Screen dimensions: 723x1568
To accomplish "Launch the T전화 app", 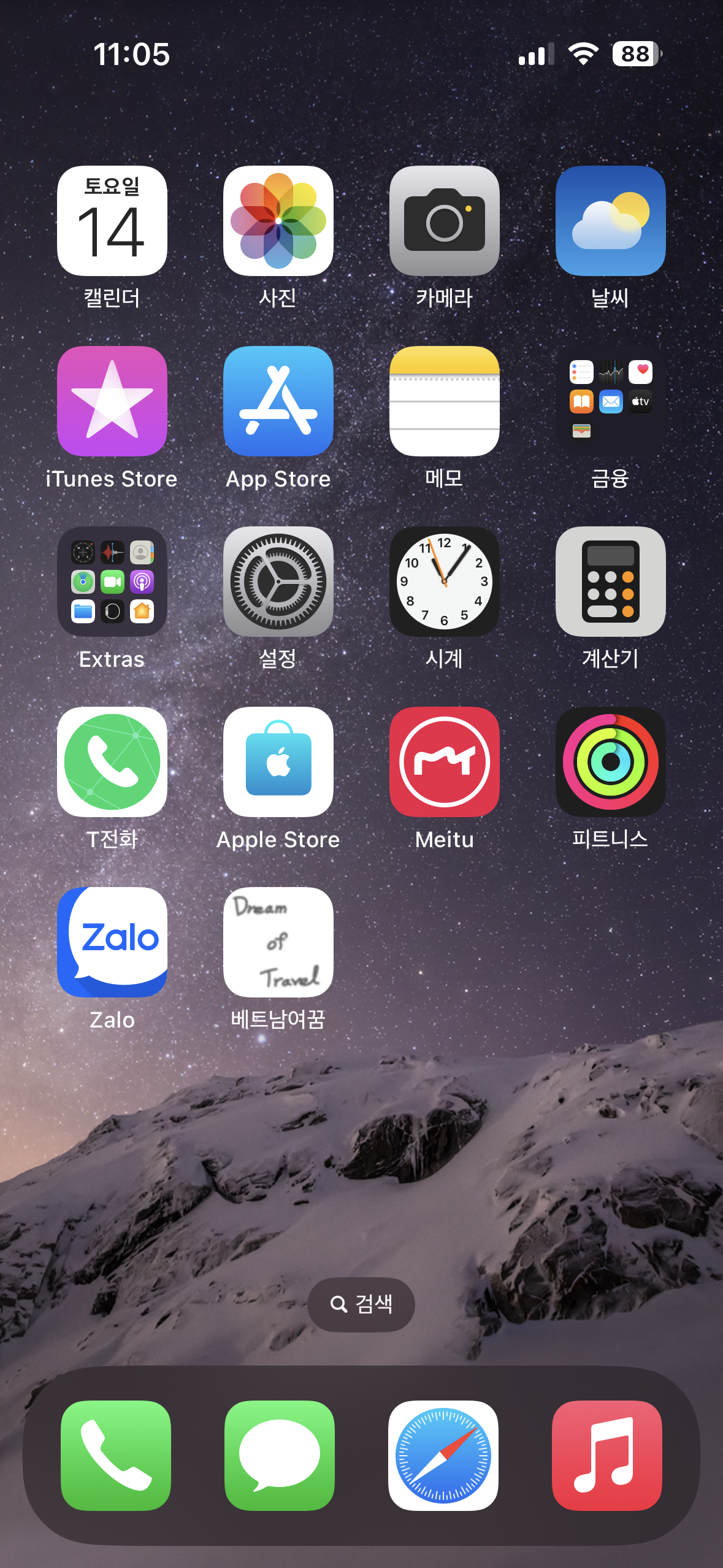I will 112,762.
